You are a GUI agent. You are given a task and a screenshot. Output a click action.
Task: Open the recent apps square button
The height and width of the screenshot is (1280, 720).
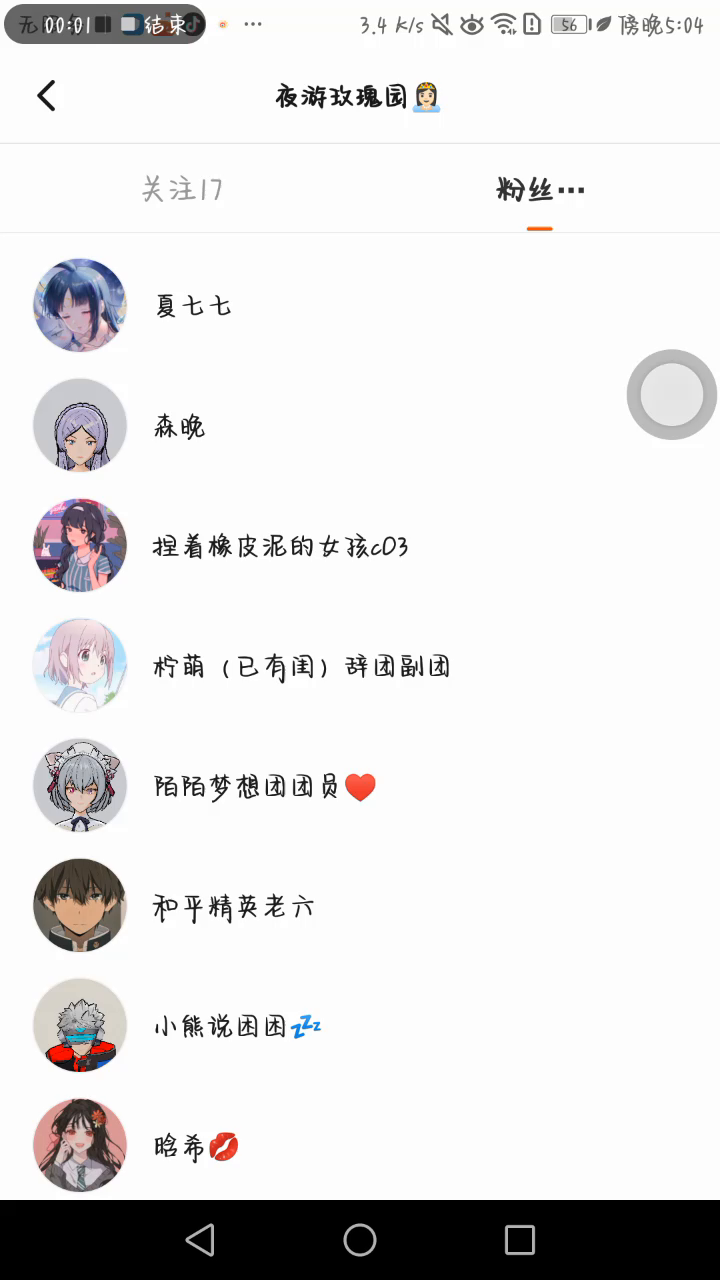point(520,1240)
